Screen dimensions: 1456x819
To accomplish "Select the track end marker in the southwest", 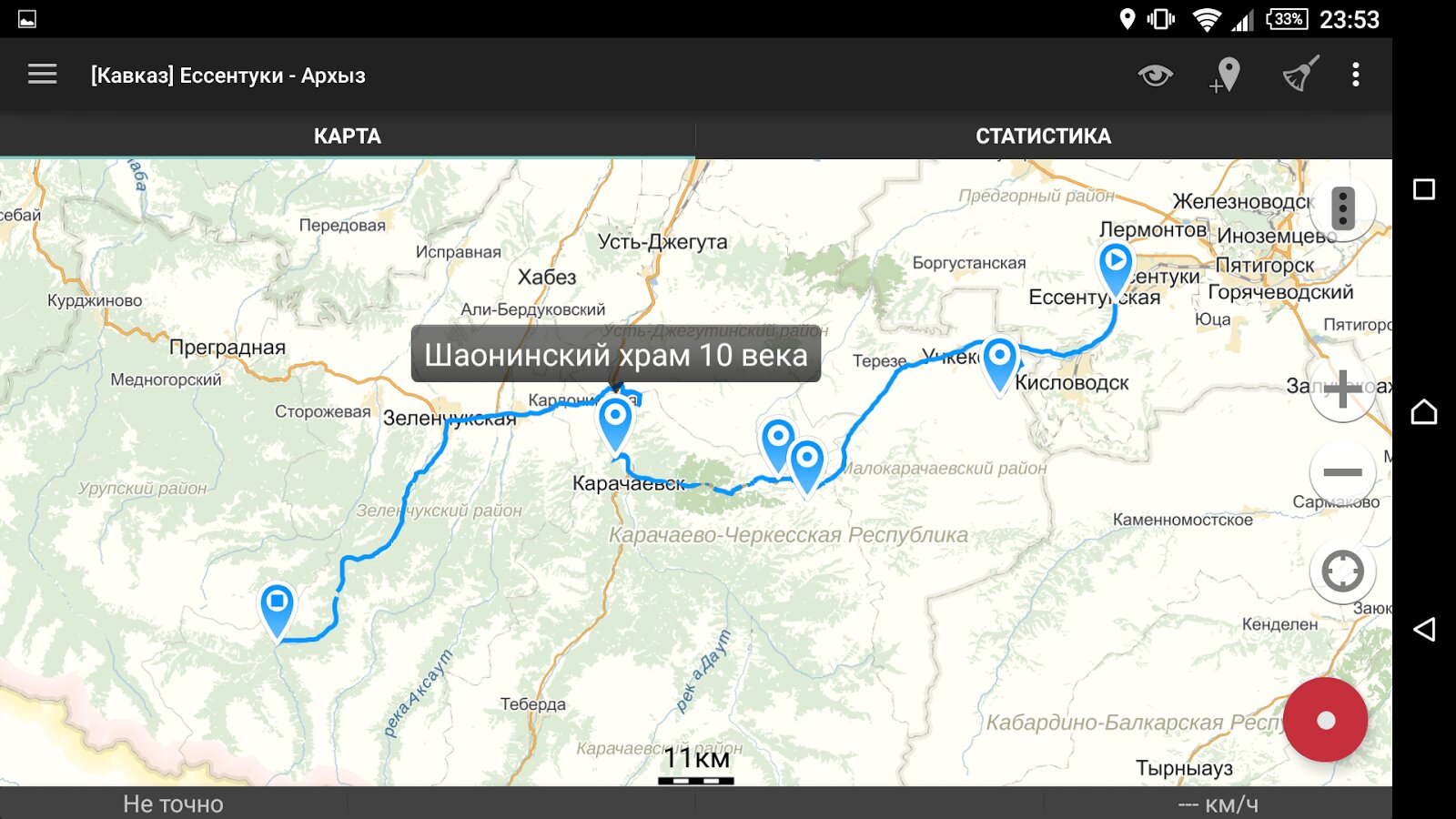I will click(x=277, y=606).
